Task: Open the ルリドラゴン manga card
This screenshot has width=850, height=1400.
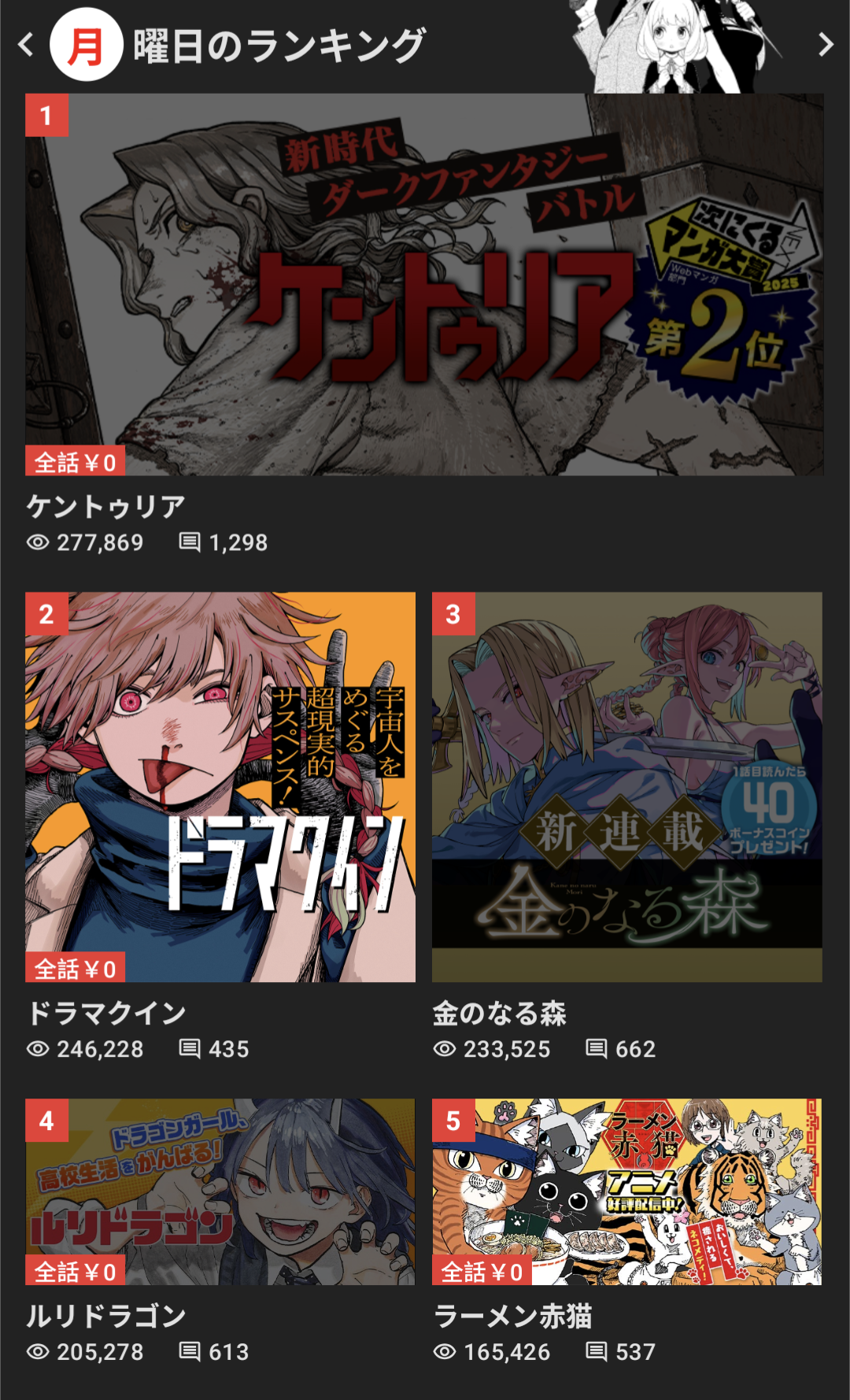Action: (x=220, y=1191)
